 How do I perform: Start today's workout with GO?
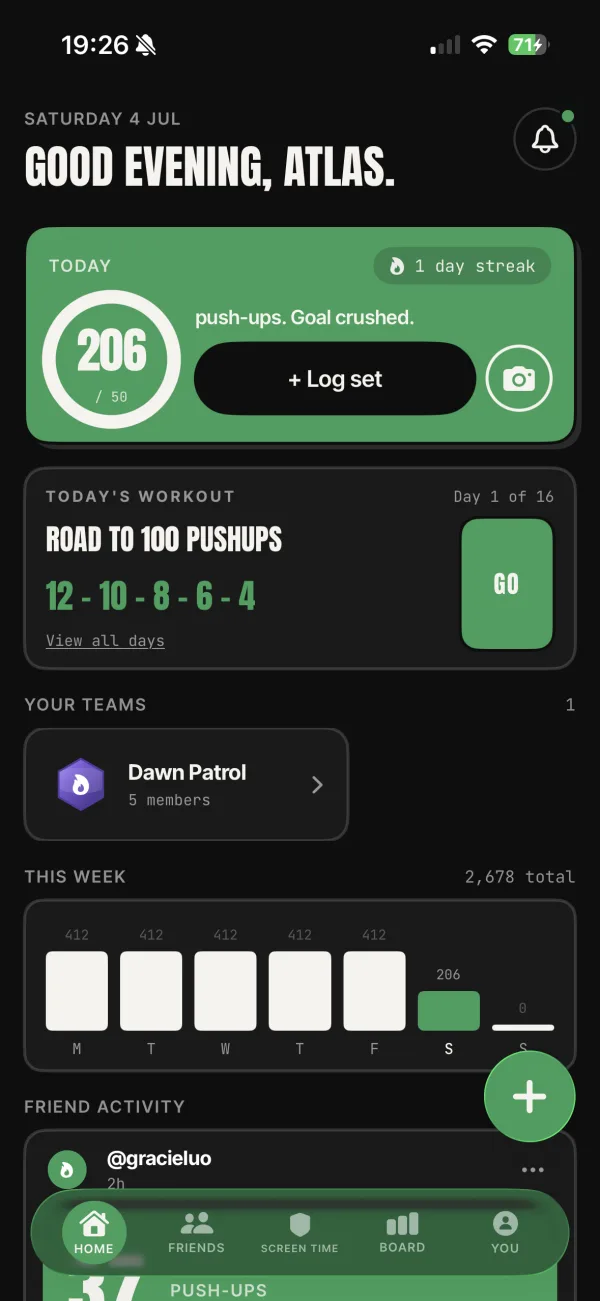pyautogui.click(x=506, y=584)
